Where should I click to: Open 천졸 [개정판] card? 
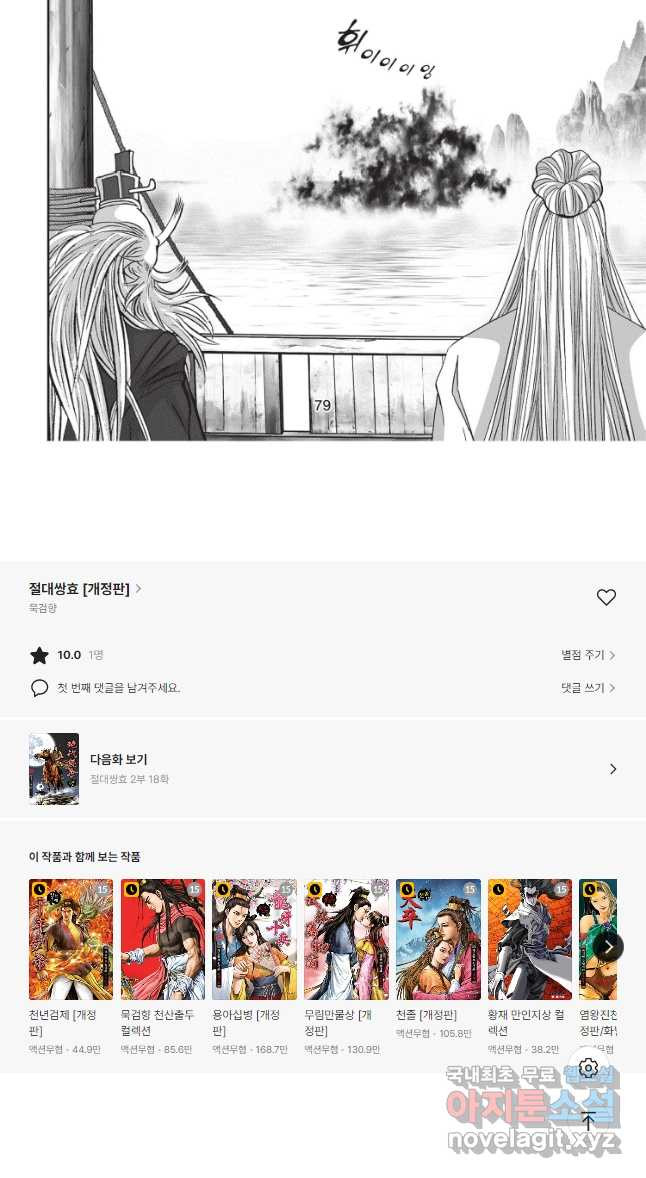[438, 940]
